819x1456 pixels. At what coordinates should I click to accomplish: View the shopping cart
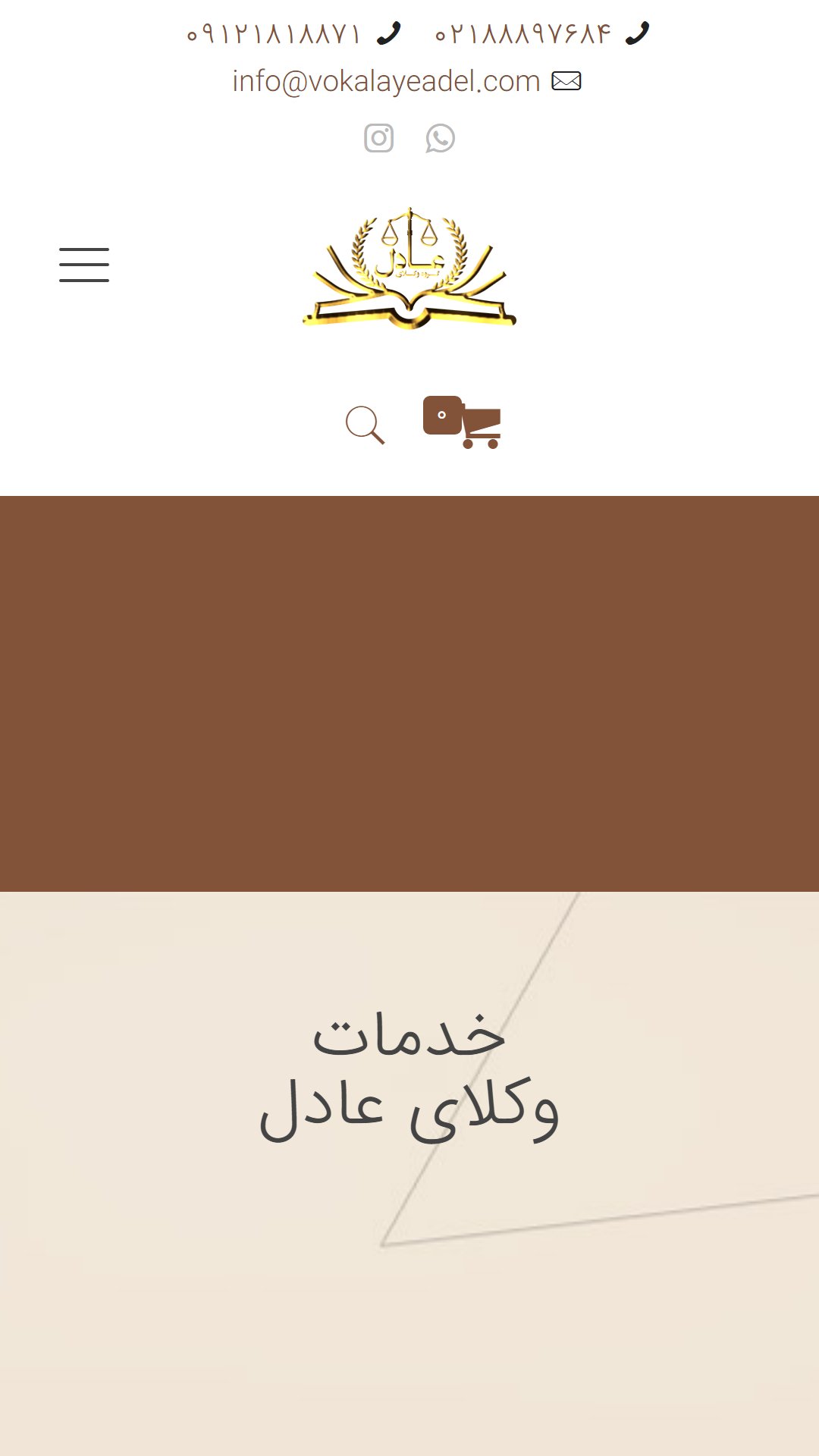pos(462,422)
